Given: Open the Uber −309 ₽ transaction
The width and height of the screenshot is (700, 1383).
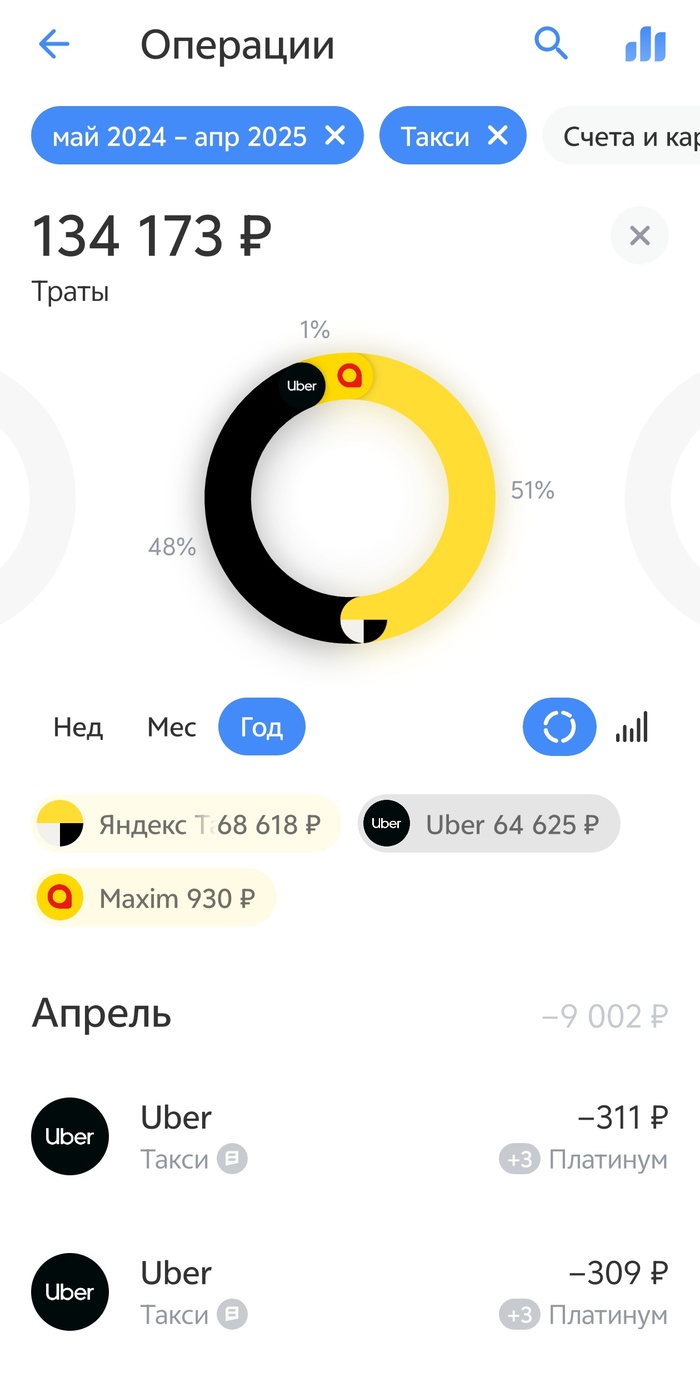Looking at the screenshot, I should pyautogui.click(x=350, y=1291).
